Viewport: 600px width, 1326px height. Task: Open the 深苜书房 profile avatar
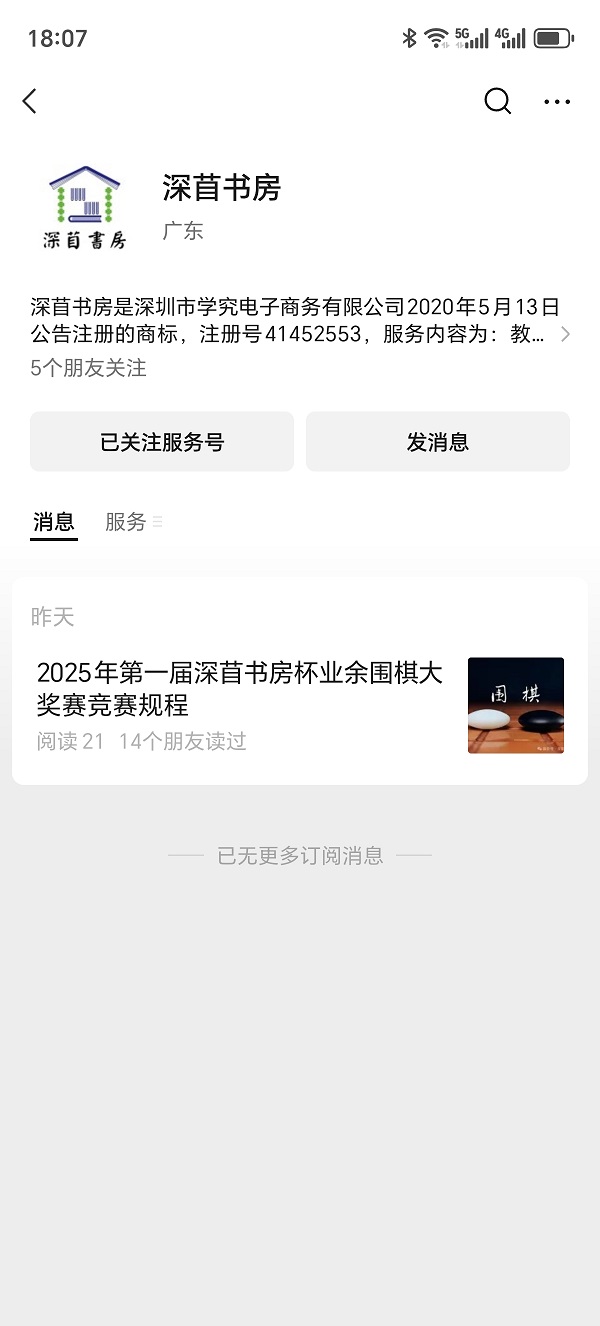point(85,207)
